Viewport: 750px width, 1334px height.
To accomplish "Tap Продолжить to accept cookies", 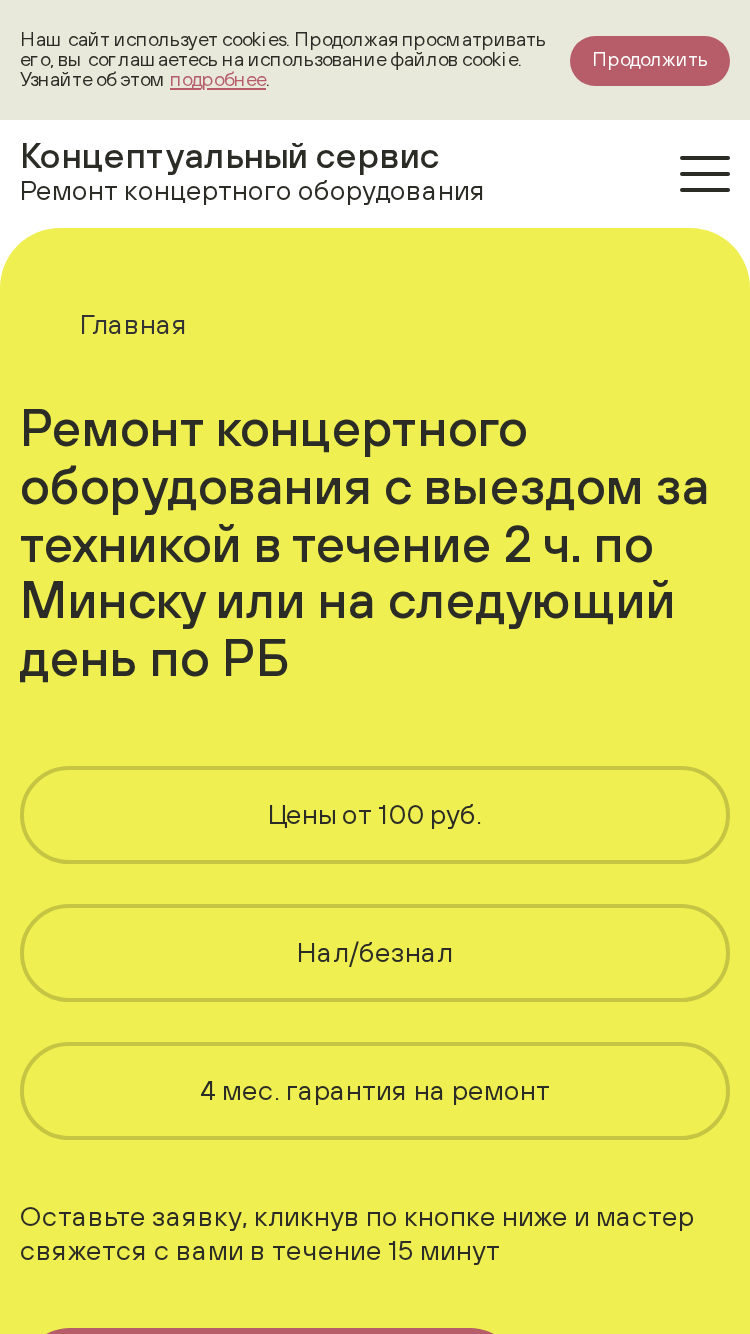I will [x=650, y=61].
